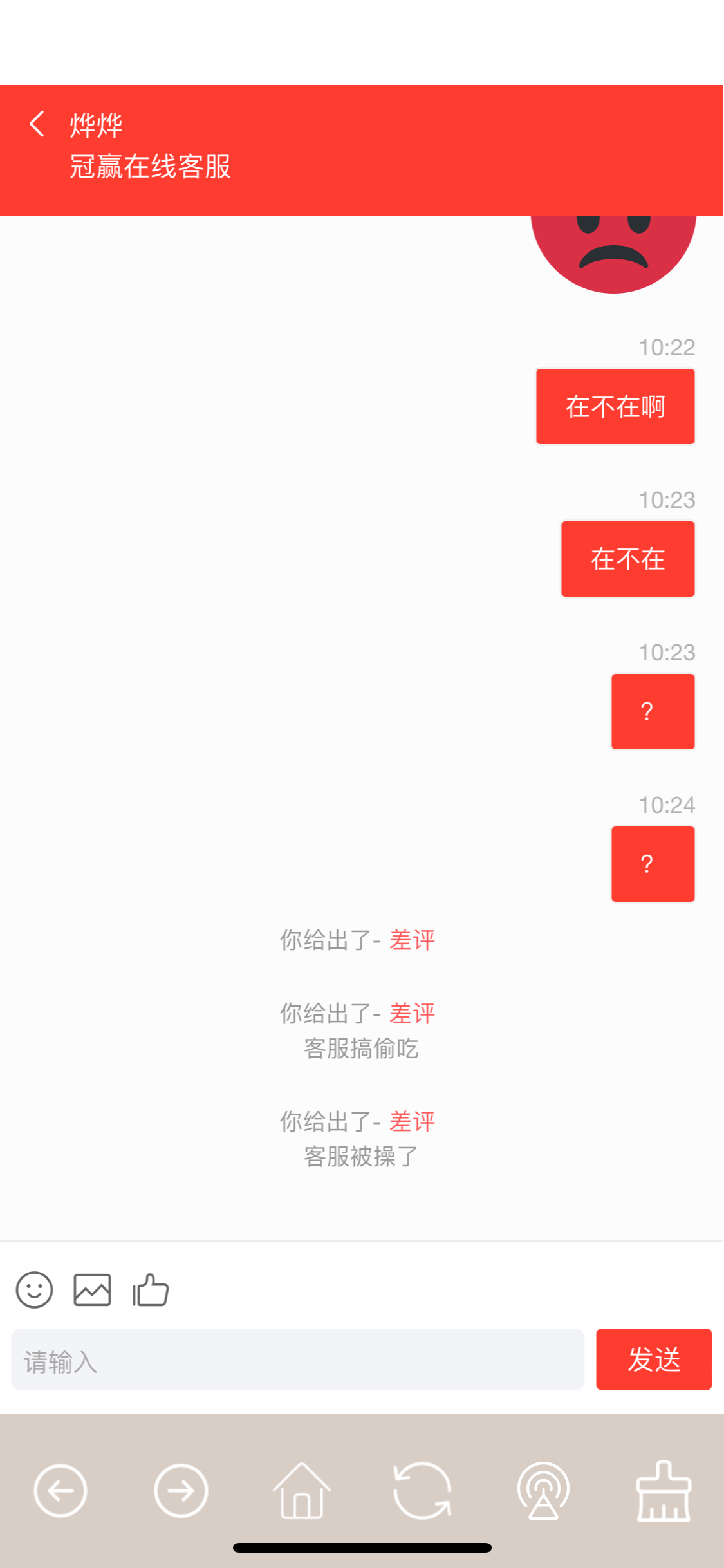Return via the header back chevron
The height and width of the screenshot is (1568, 724).
point(36,123)
